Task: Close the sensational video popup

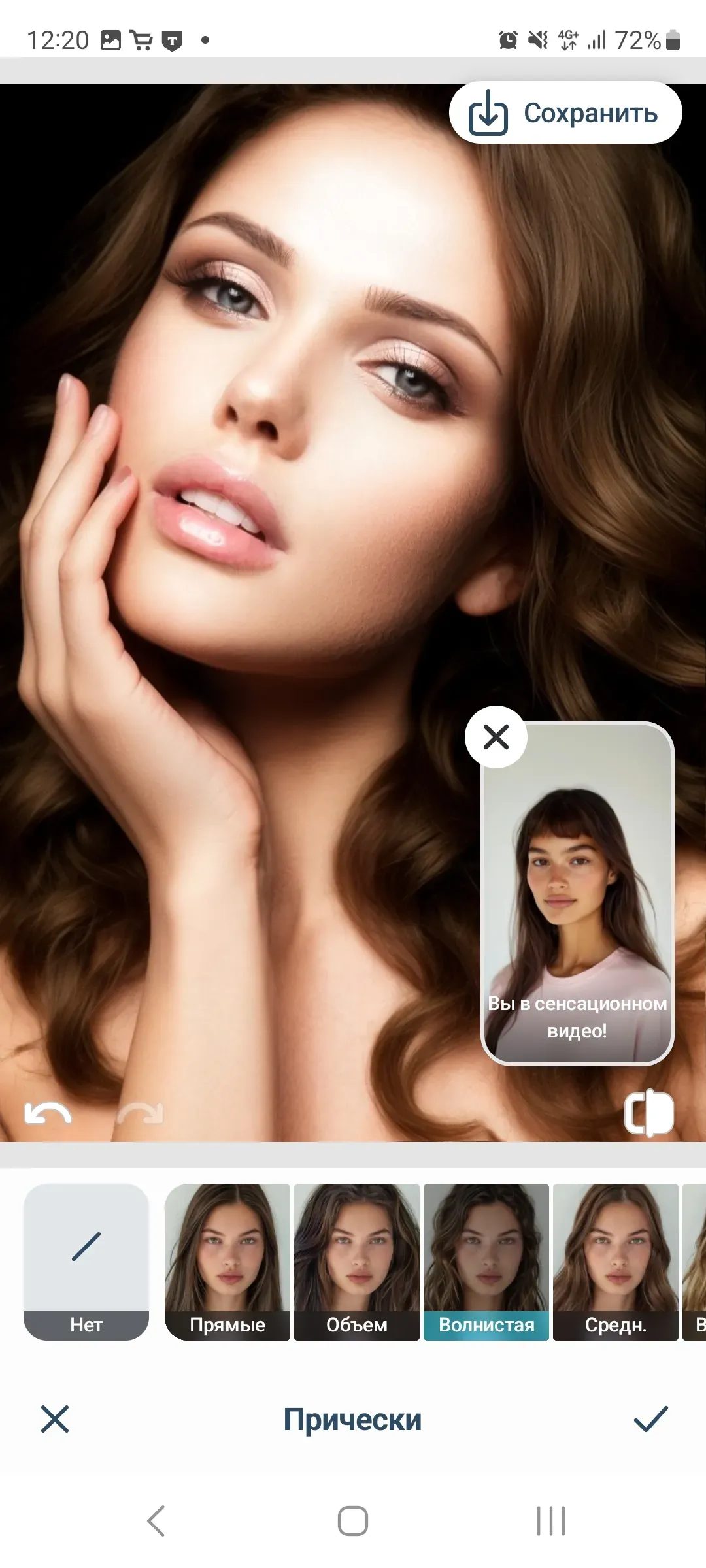Action: (496, 737)
